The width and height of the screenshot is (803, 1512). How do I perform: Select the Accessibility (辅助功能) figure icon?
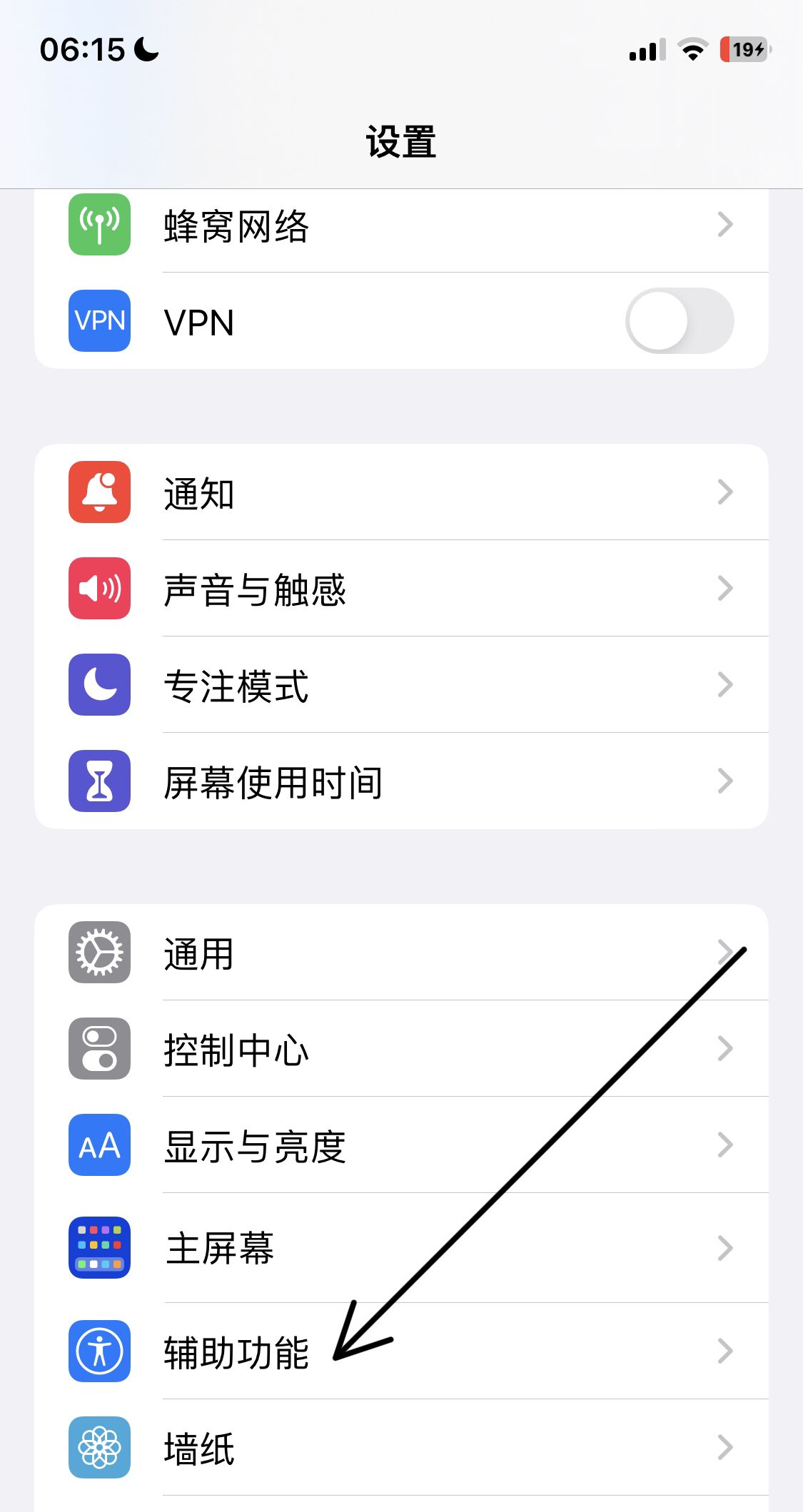pos(99,1352)
